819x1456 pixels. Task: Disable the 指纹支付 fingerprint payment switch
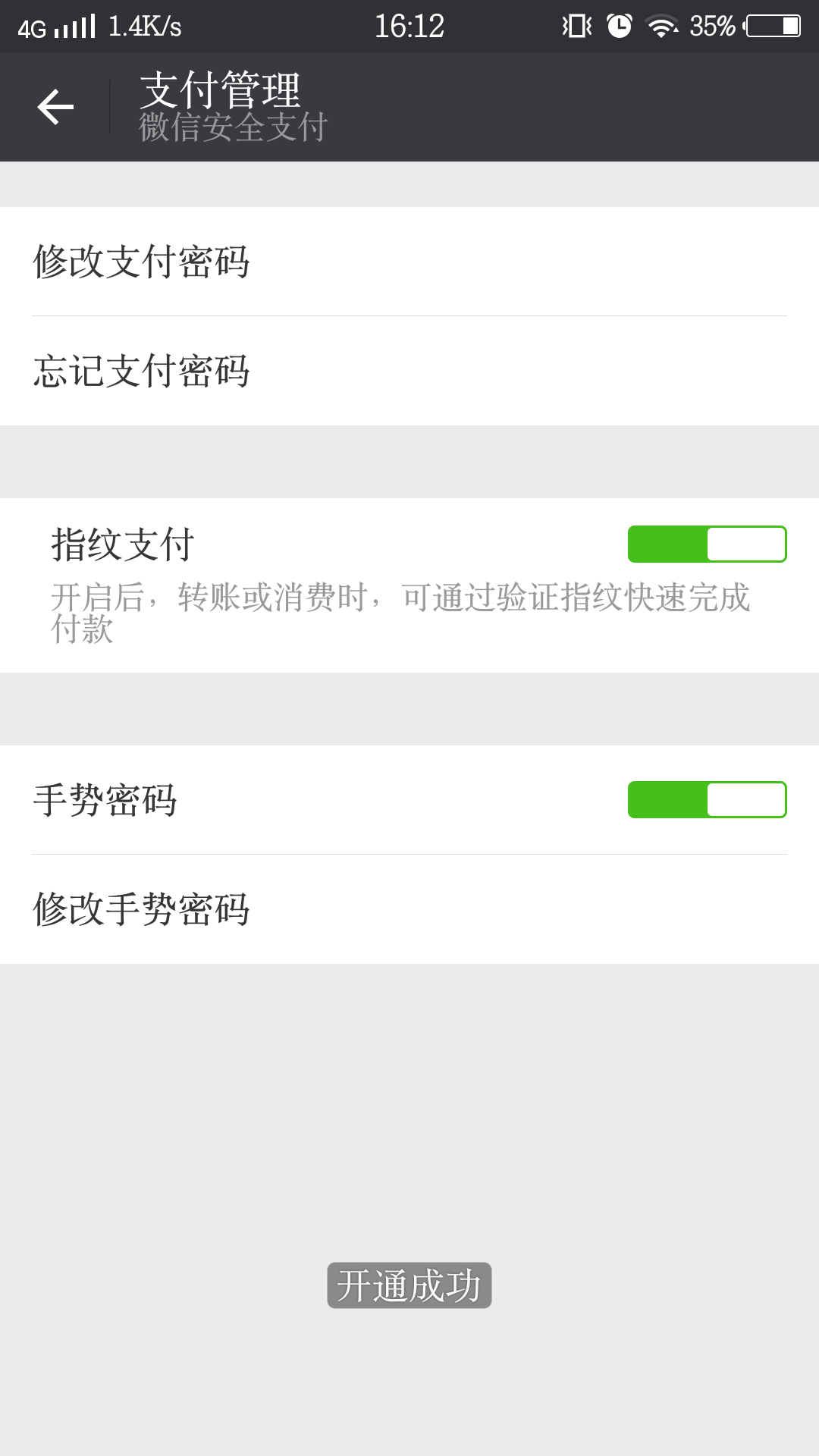click(x=708, y=543)
